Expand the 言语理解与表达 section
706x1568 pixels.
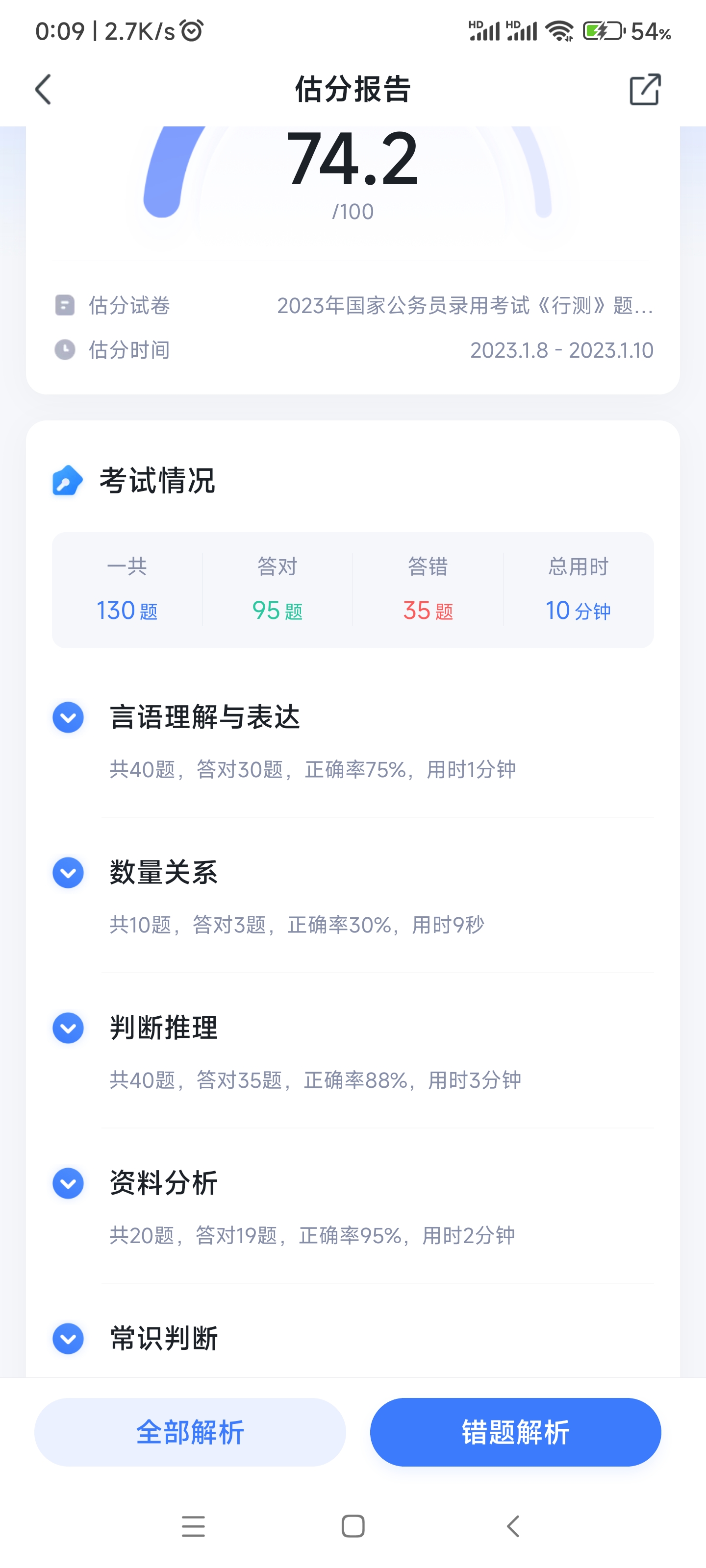click(68, 717)
